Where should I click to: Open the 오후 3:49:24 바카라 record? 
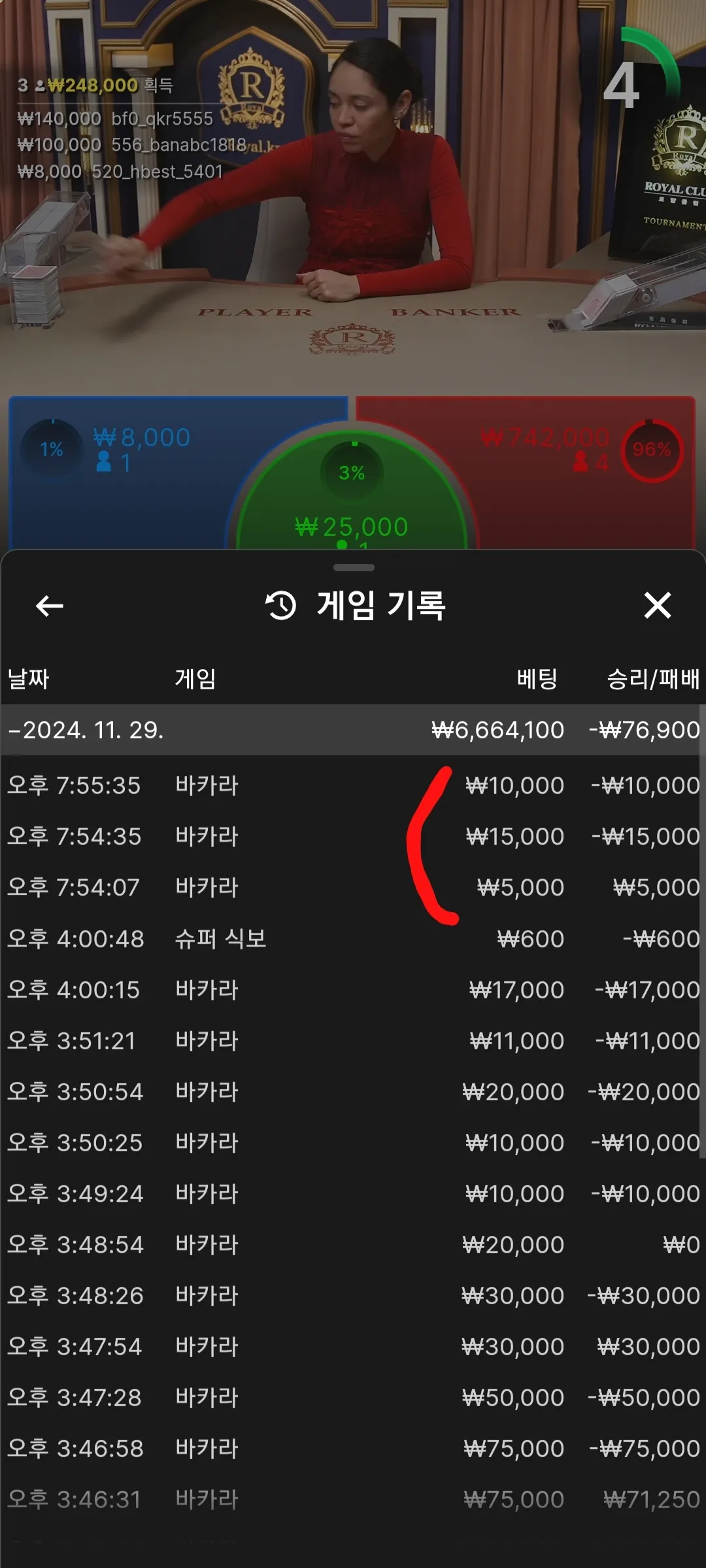coord(353,1194)
